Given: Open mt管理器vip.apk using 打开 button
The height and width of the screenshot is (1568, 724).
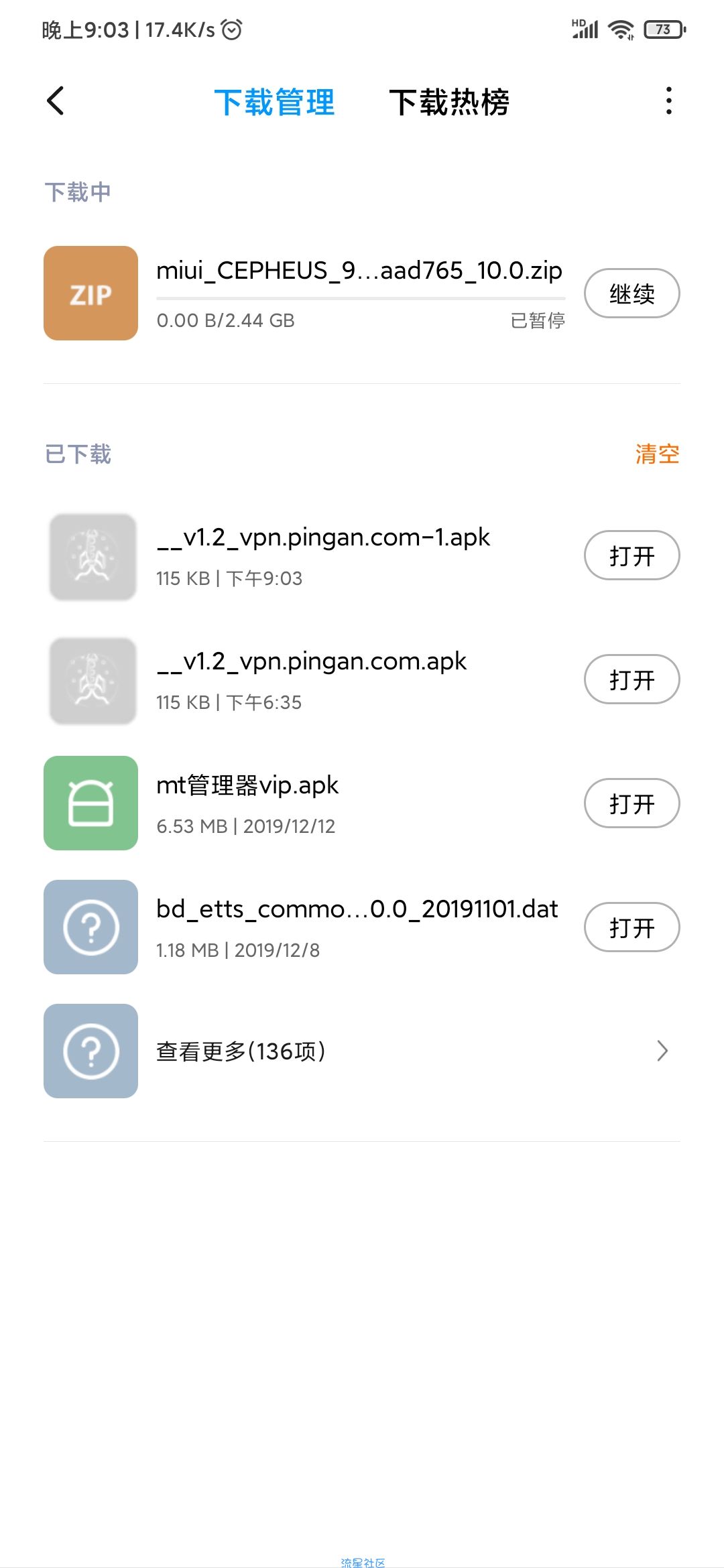Looking at the screenshot, I should (631, 803).
